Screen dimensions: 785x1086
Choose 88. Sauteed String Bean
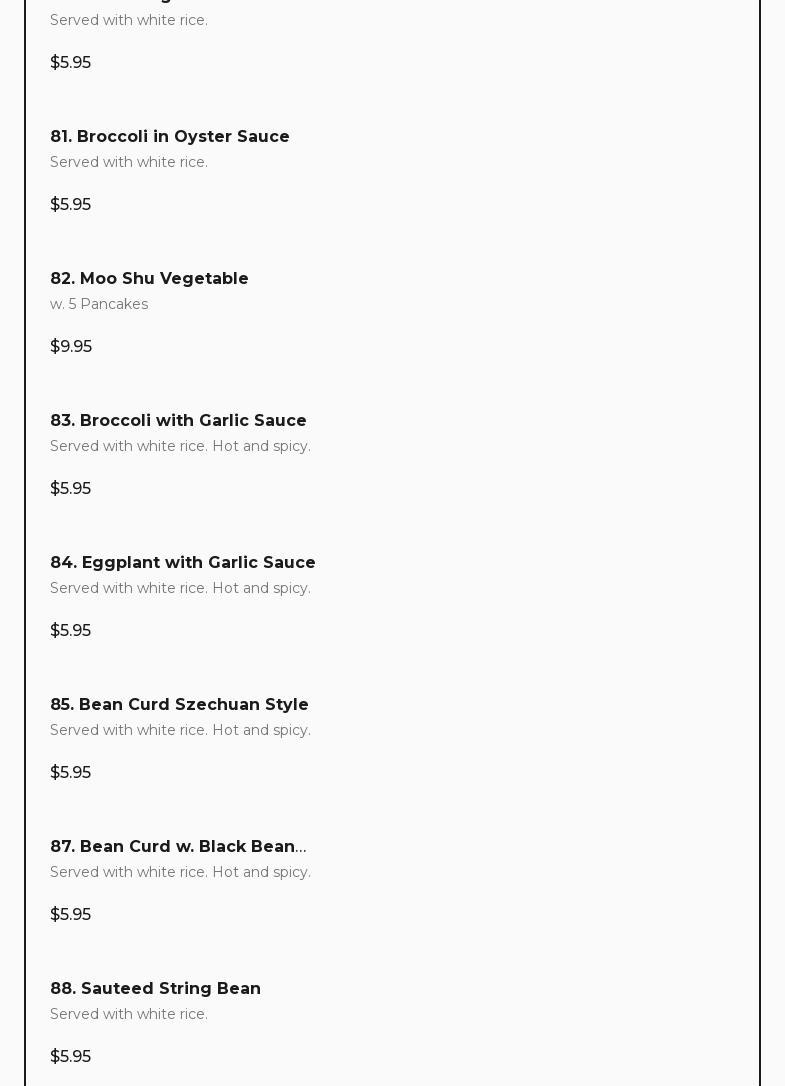155,989
